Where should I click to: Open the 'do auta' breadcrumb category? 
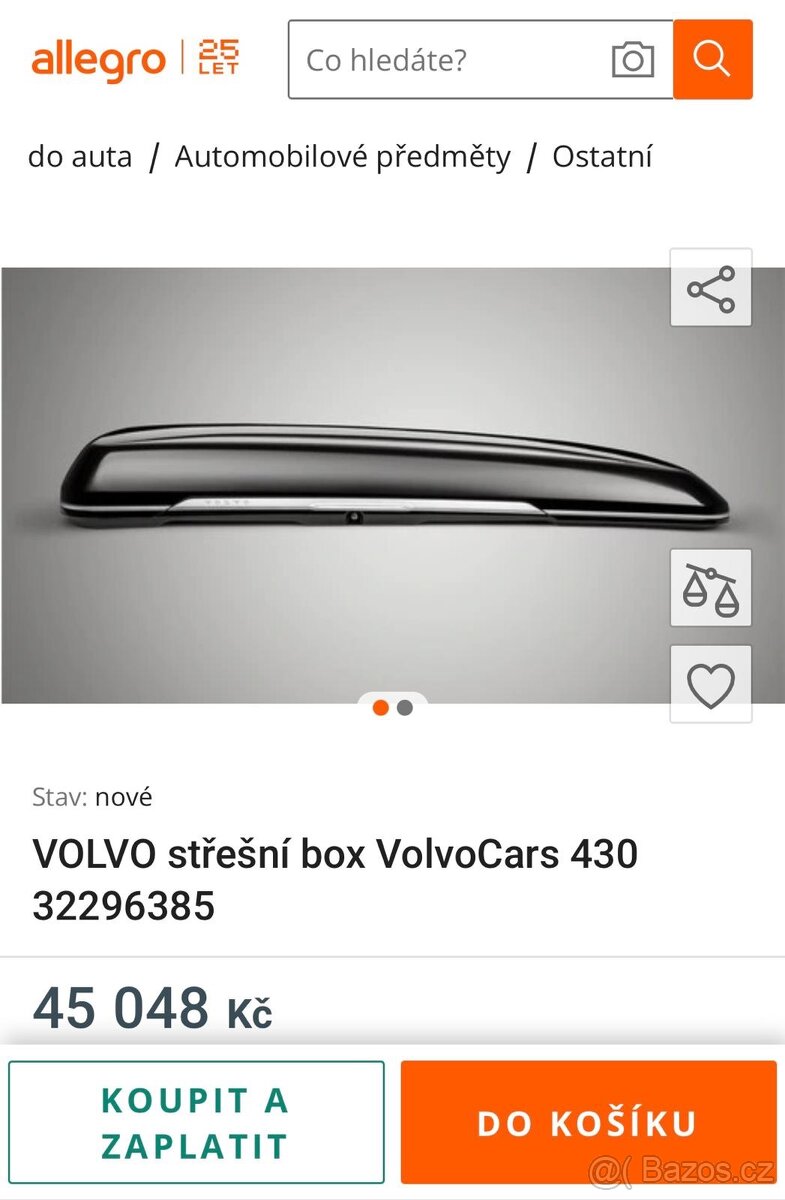coord(81,156)
